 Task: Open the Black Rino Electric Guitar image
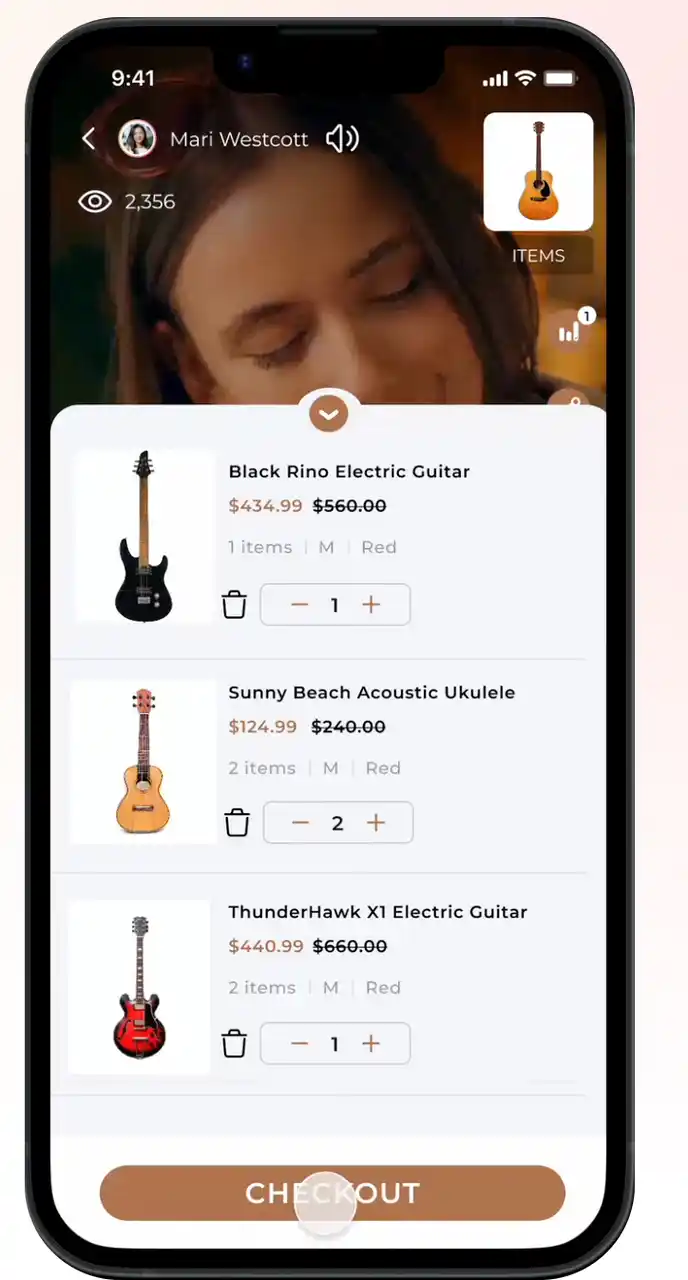point(145,536)
